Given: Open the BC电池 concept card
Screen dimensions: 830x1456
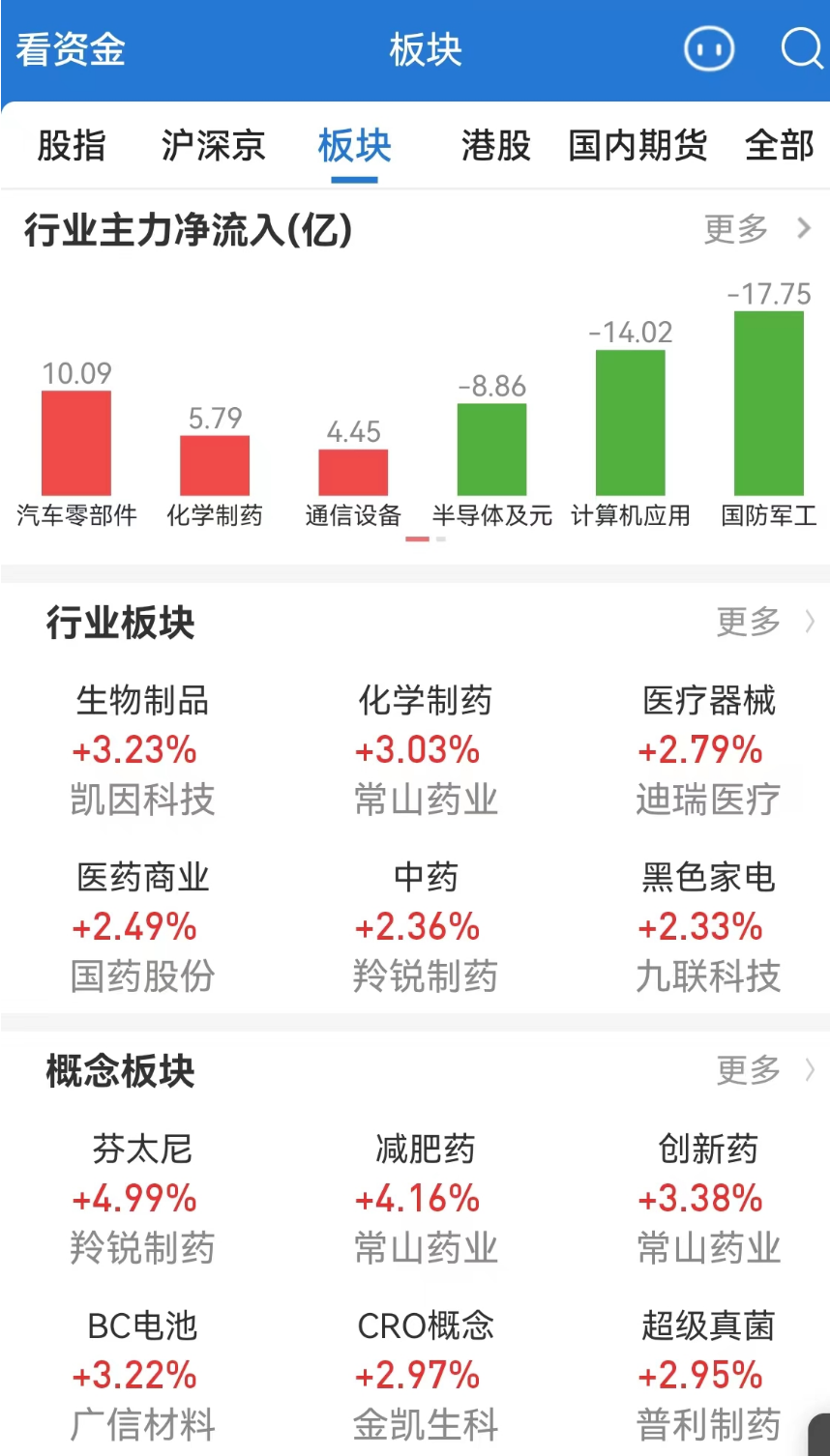Looking at the screenshot, I should (x=142, y=1375).
